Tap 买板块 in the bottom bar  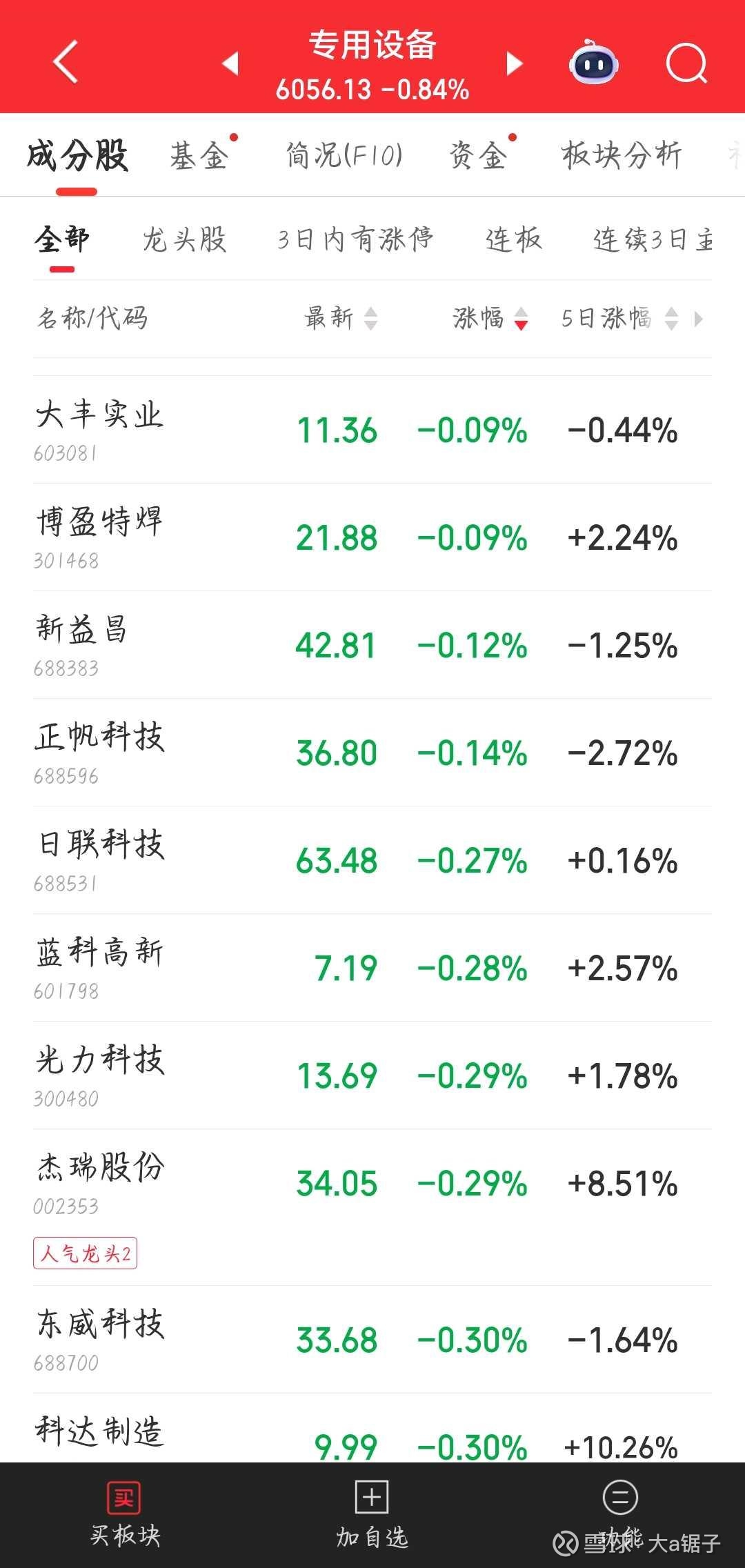click(x=125, y=1514)
